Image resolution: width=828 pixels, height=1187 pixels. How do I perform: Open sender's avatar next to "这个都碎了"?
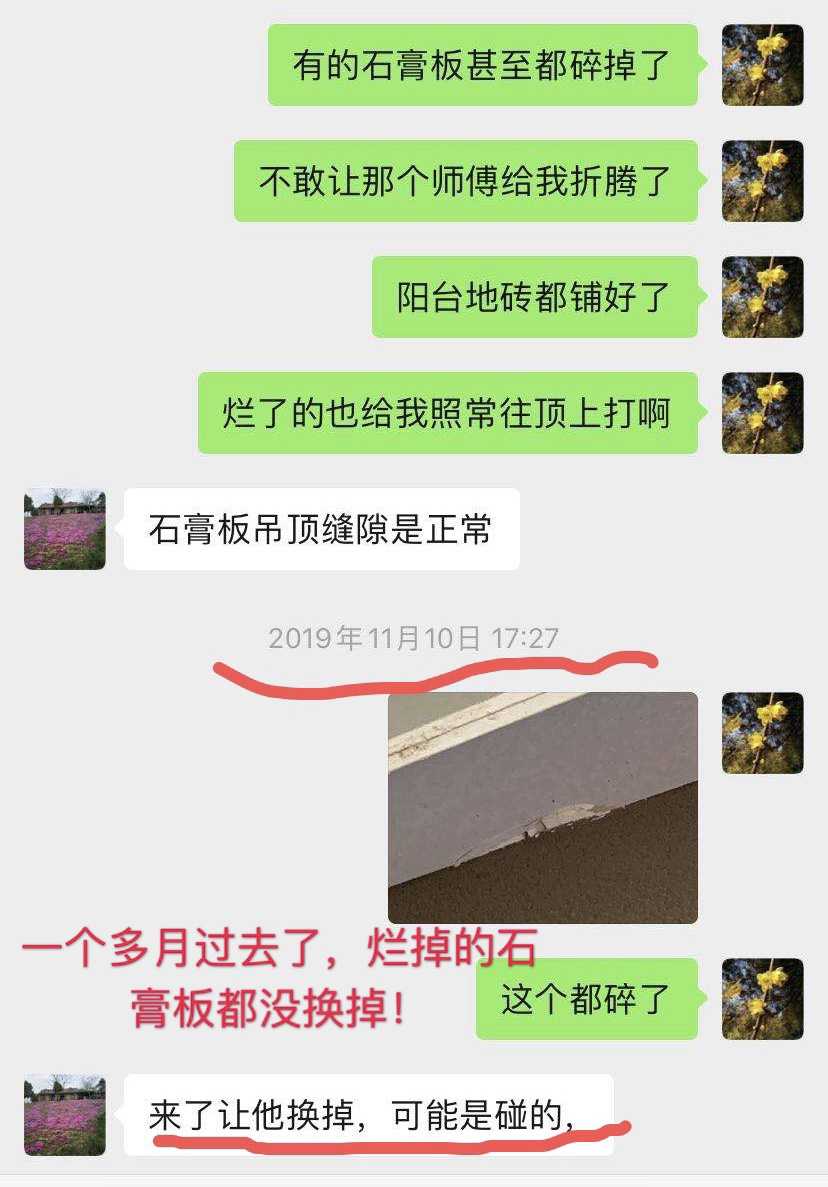[762, 999]
